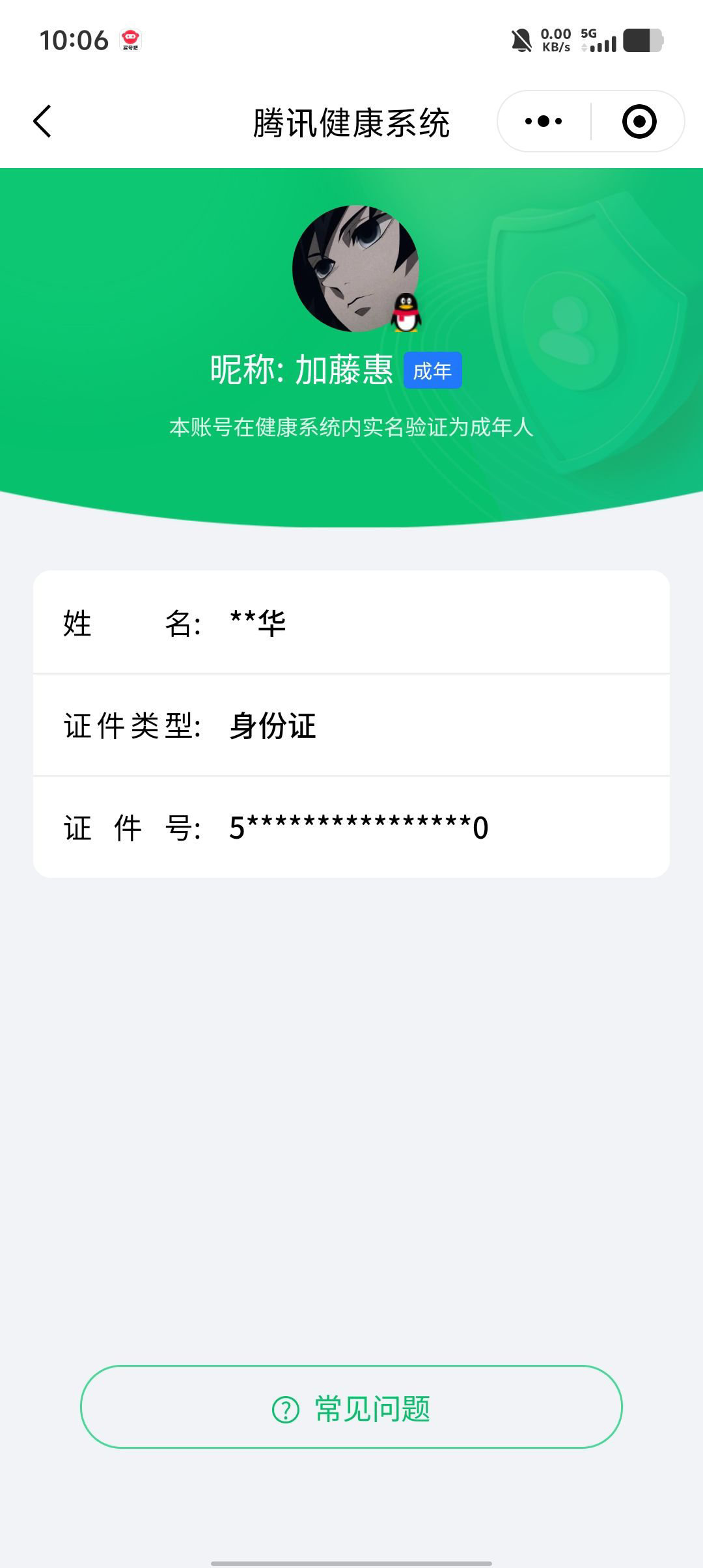Image resolution: width=703 pixels, height=1568 pixels.
Task: Tap the back arrow to exit
Action: [x=42, y=121]
